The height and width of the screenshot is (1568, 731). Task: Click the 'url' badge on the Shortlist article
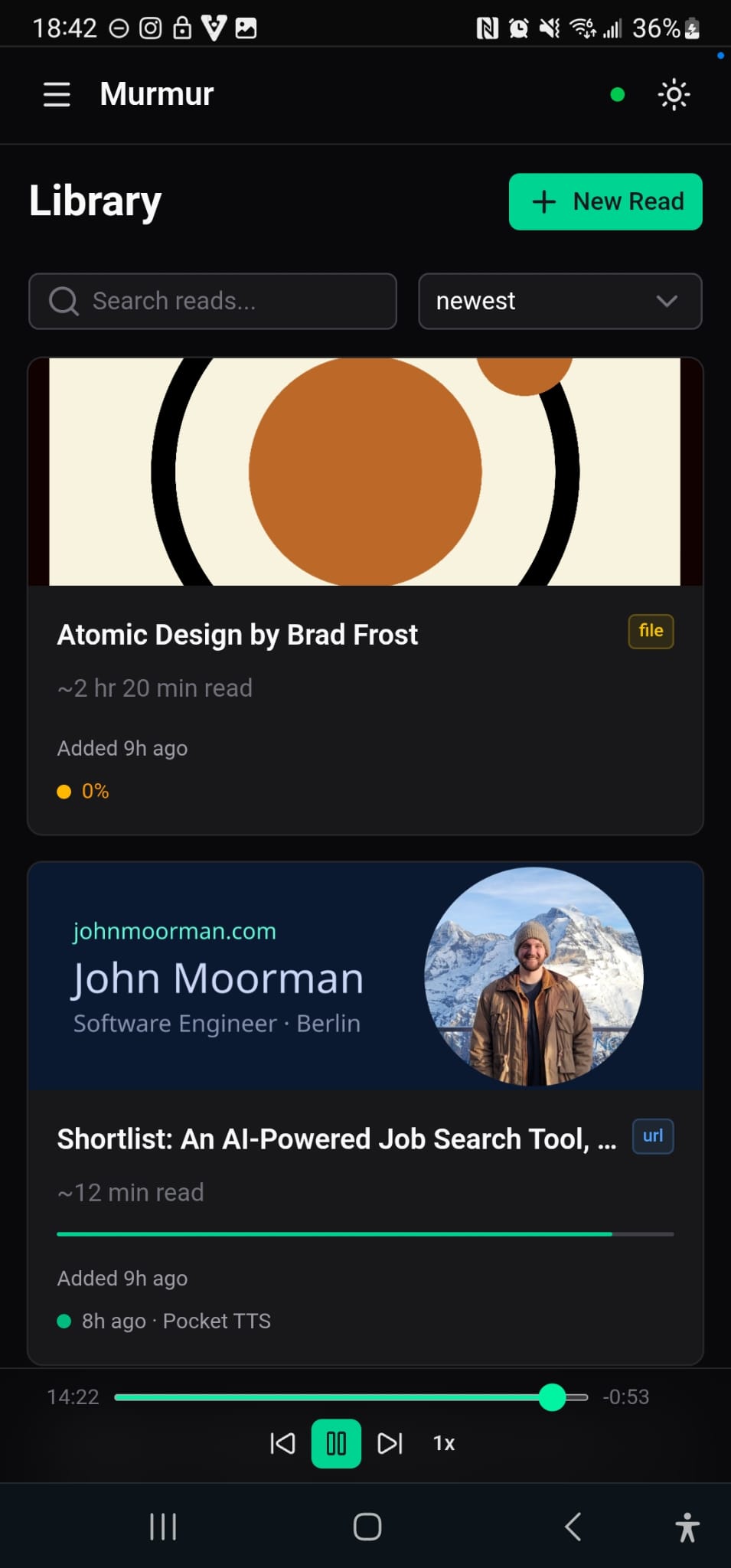click(x=652, y=1137)
